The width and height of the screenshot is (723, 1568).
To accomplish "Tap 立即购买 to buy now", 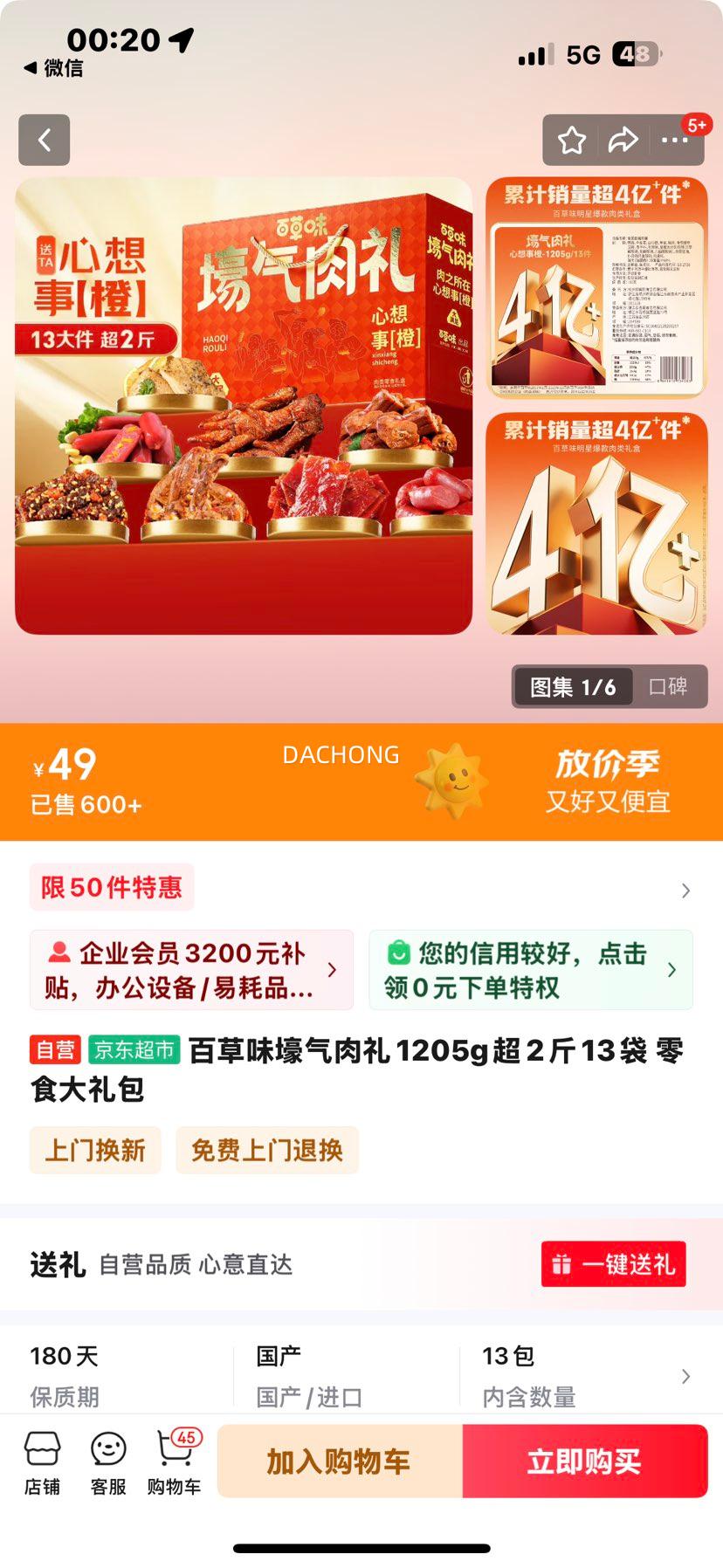I will coord(583,1461).
